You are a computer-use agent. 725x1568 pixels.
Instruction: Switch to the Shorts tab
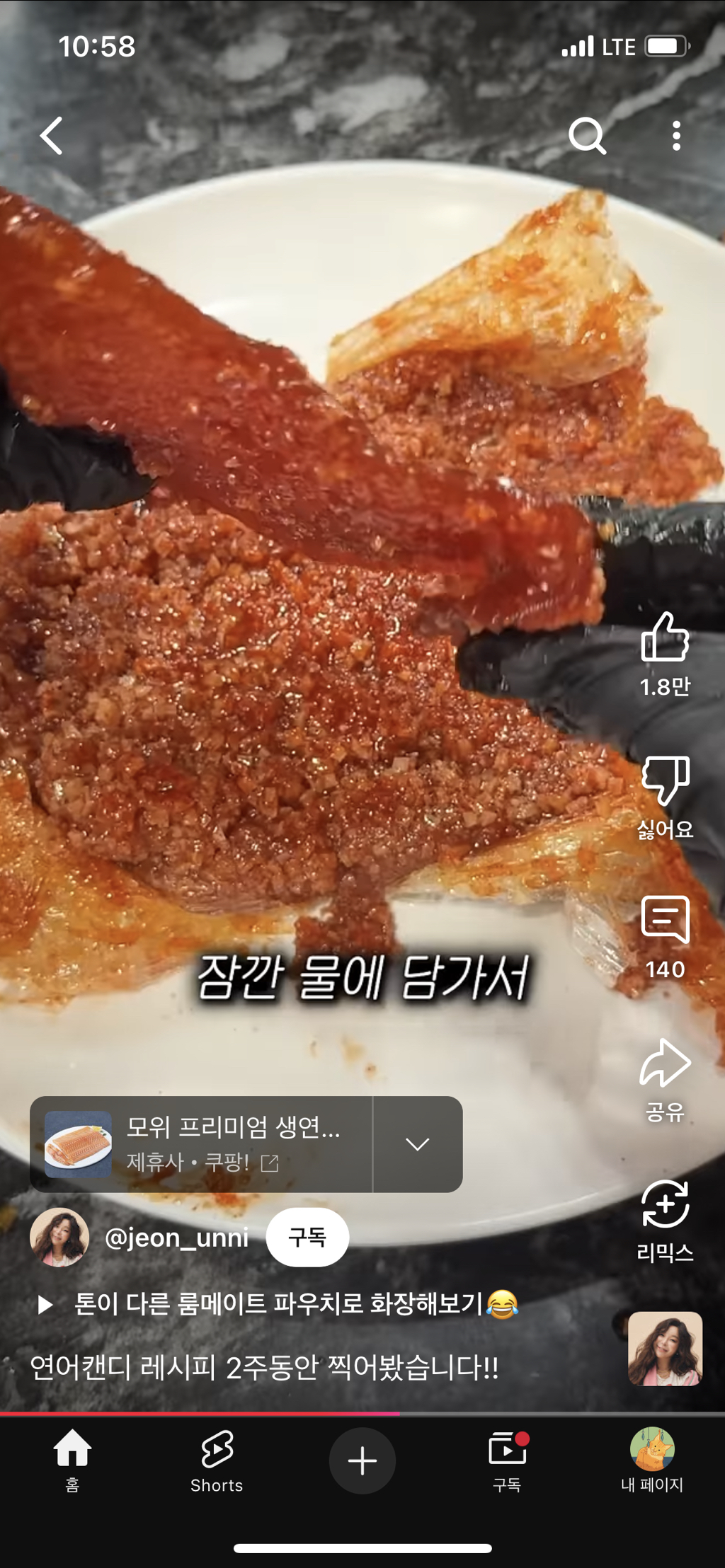click(217, 1459)
